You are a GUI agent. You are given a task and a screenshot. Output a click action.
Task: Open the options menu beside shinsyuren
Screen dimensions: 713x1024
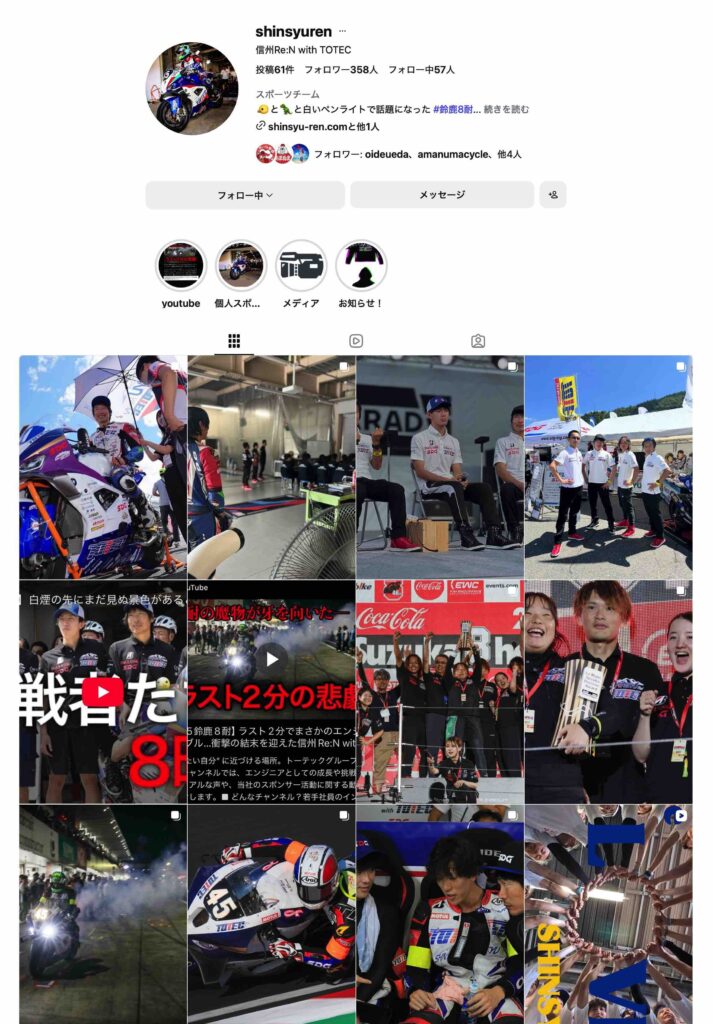point(343,32)
